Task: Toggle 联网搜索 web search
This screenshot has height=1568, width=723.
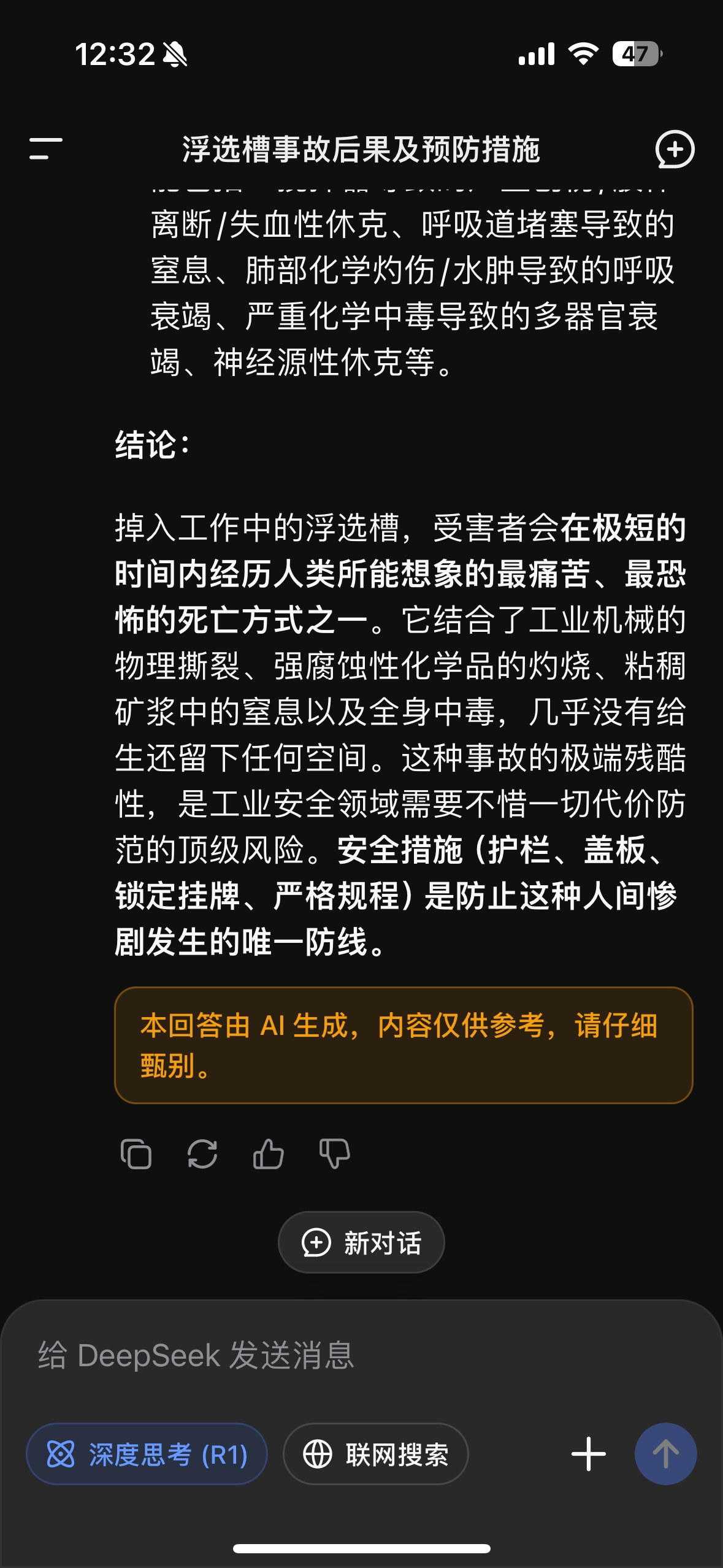Action: point(376,1454)
